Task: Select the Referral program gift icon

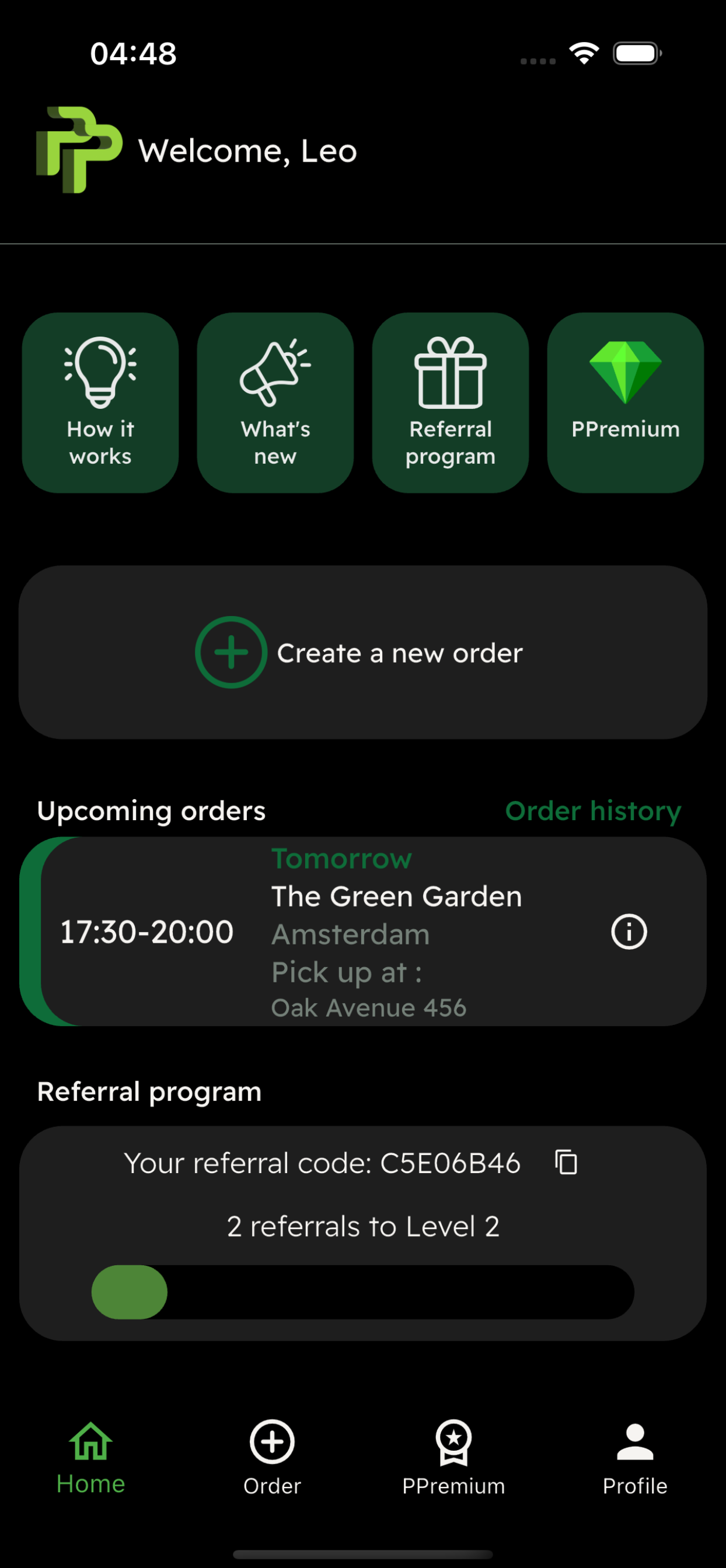Action: (x=450, y=373)
